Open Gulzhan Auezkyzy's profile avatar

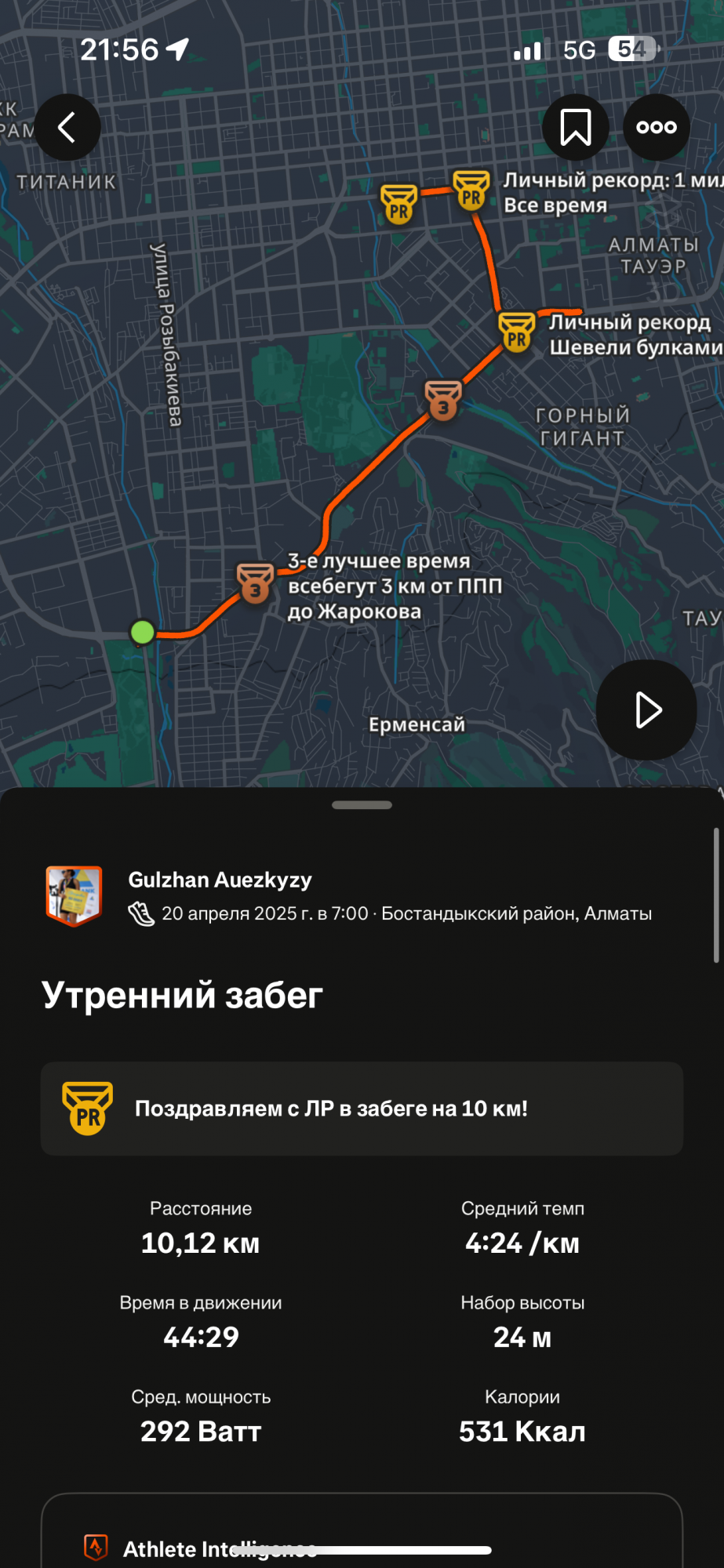point(74,895)
